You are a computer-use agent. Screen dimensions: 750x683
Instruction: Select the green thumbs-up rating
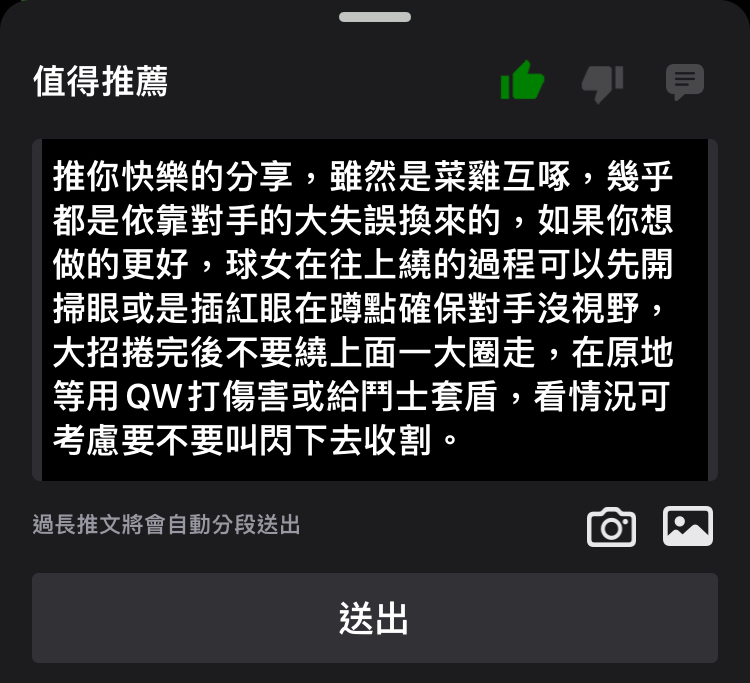tap(522, 81)
